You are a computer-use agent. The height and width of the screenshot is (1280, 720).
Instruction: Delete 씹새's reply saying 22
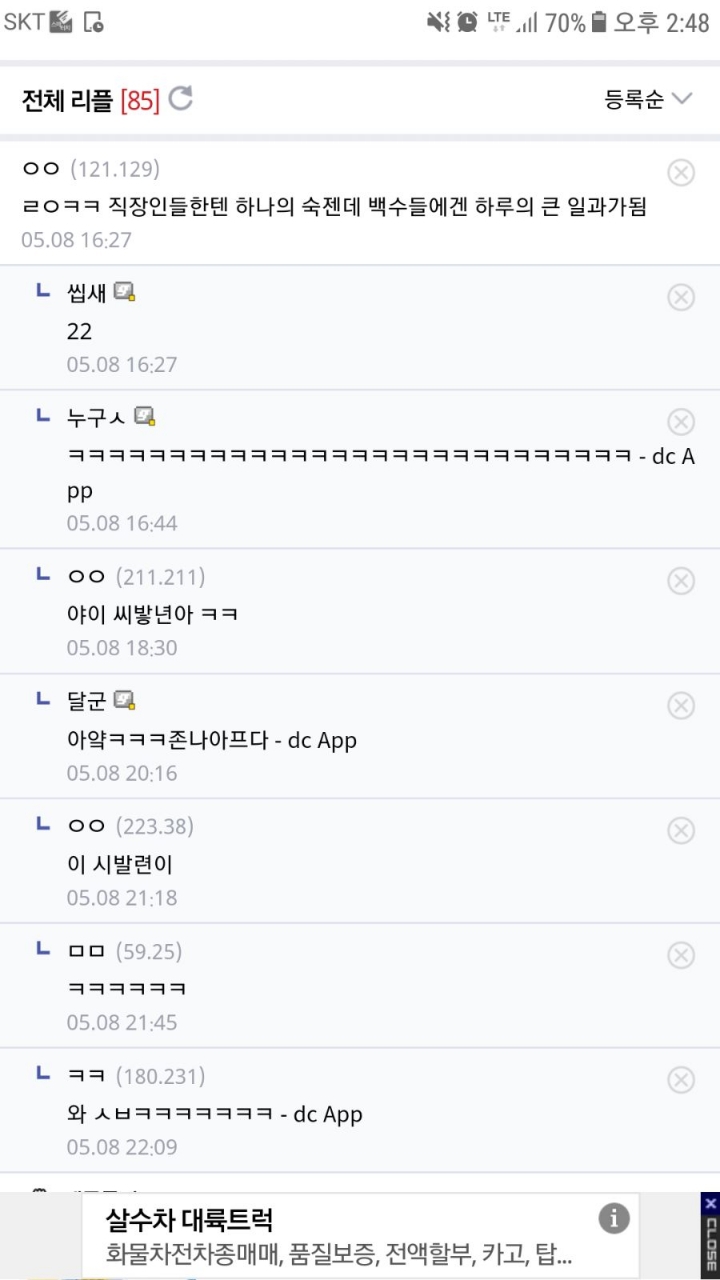pos(681,297)
